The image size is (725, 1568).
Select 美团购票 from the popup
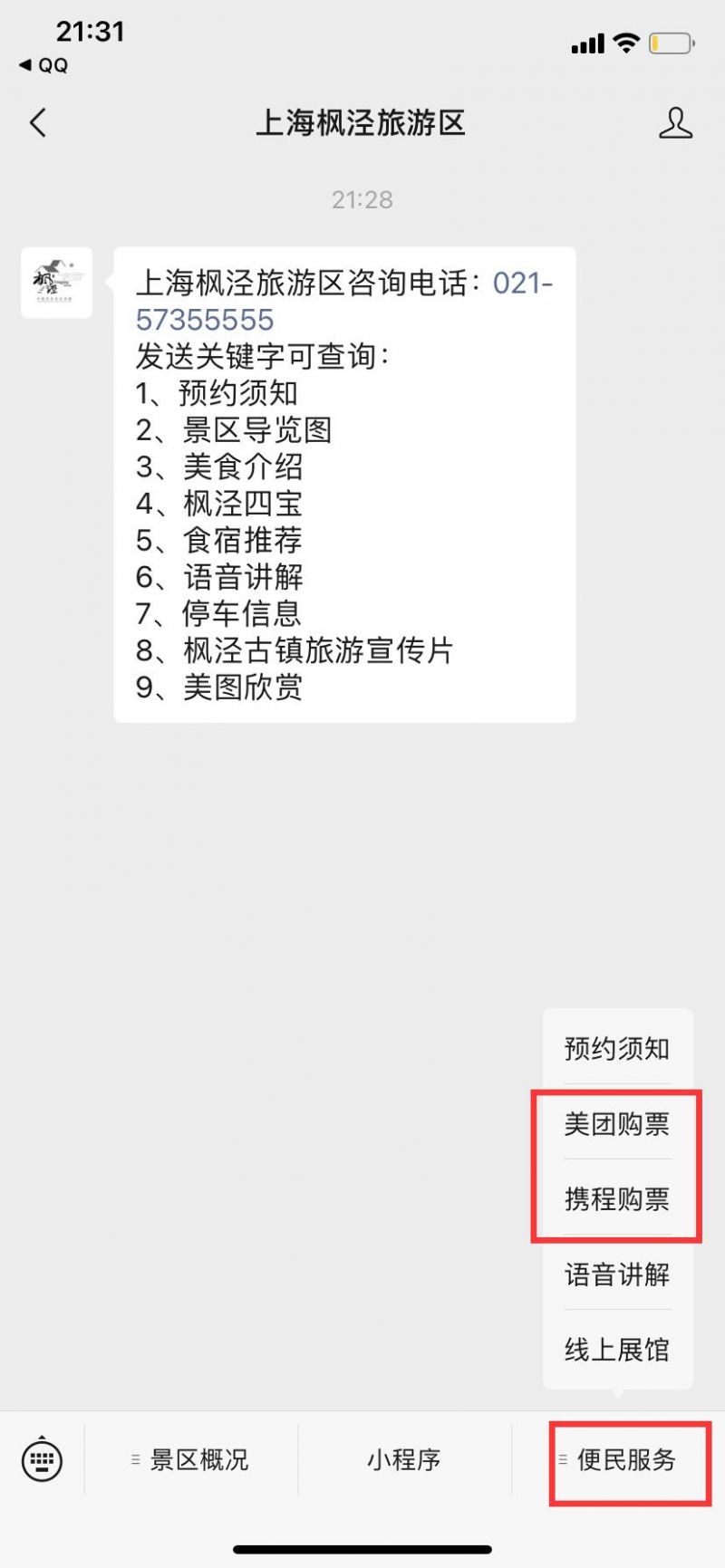(615, 1124)
